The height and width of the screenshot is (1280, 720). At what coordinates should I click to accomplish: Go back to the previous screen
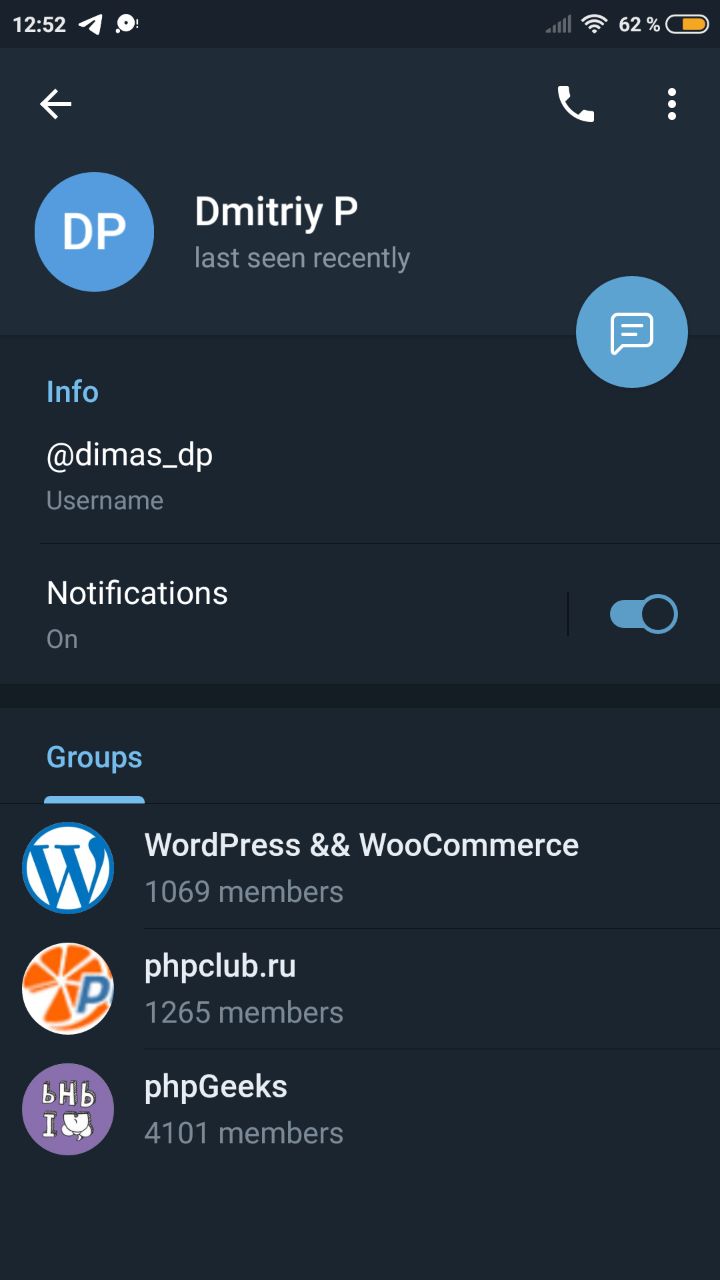(56, 104)
